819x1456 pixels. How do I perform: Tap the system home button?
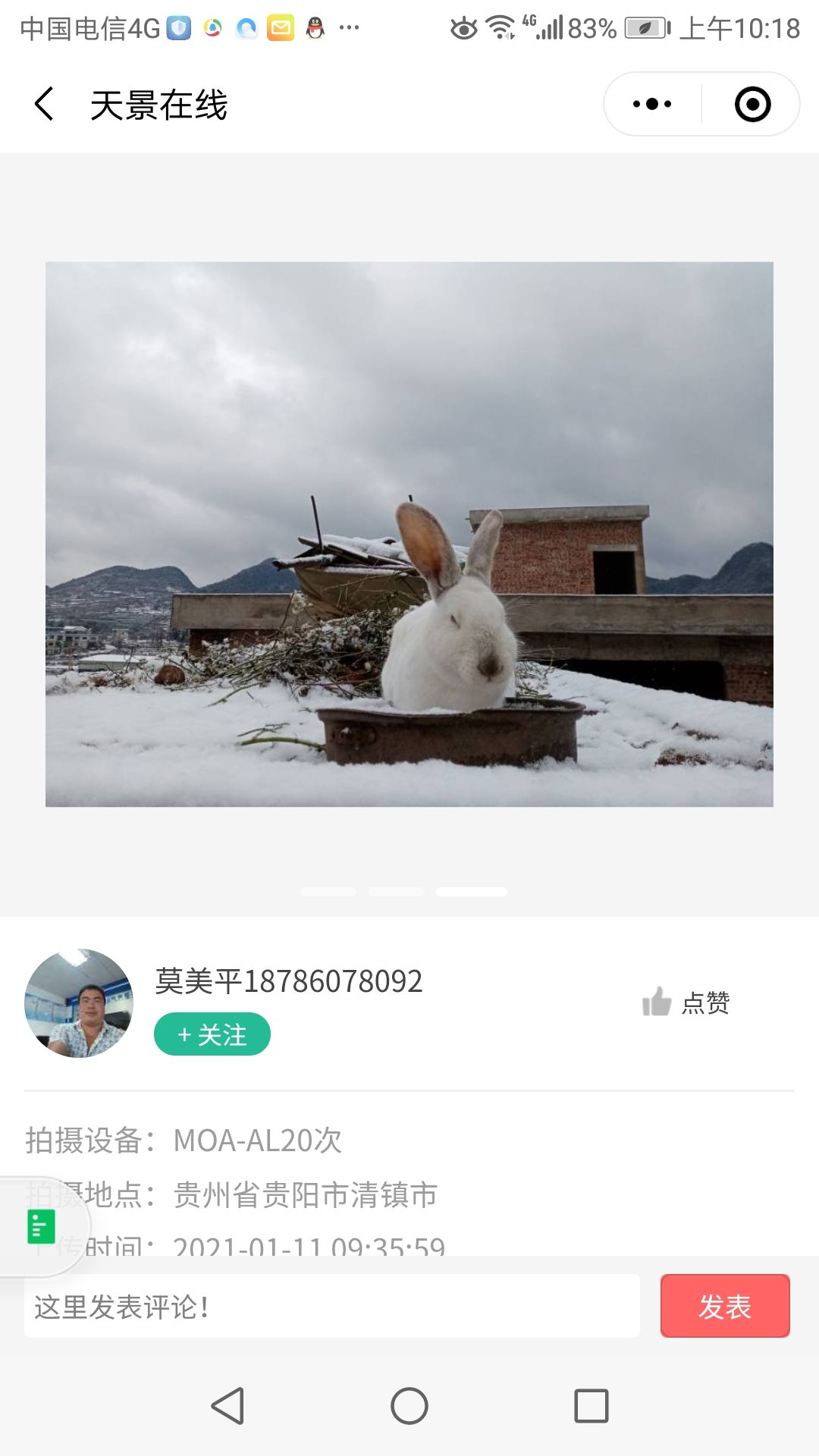(409, 1406)
